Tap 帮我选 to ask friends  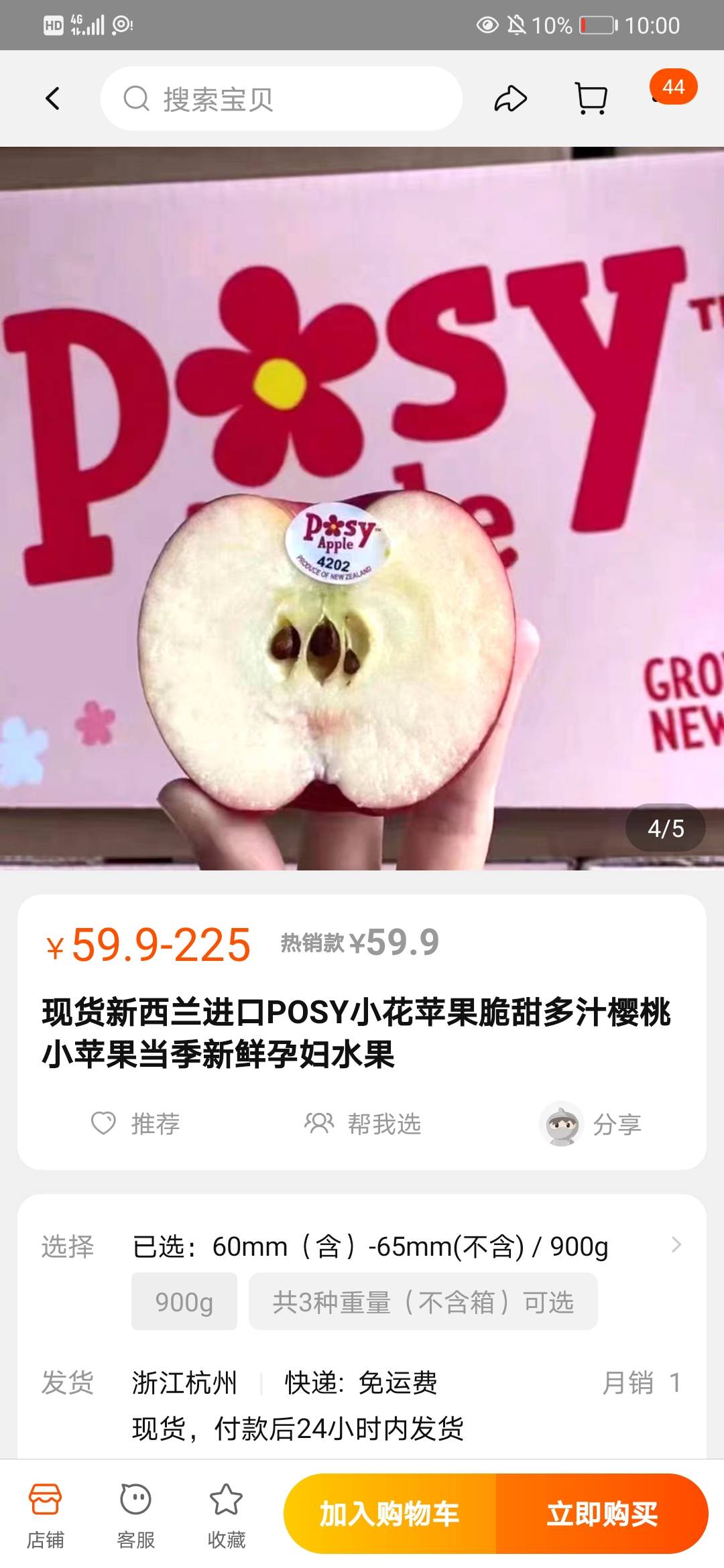(363, 1124)
